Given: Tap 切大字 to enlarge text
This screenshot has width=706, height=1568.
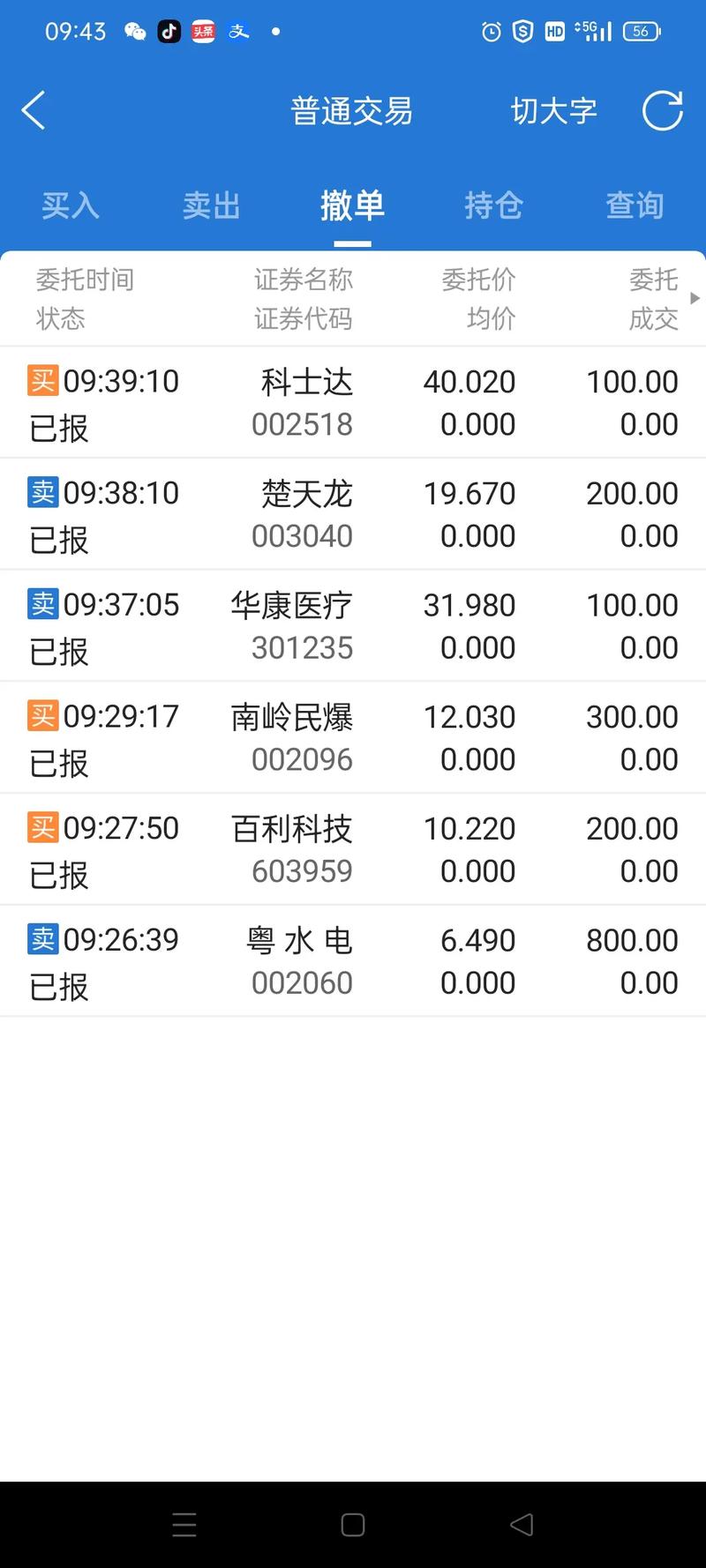Looking at the screenshot, I should 552,110.
